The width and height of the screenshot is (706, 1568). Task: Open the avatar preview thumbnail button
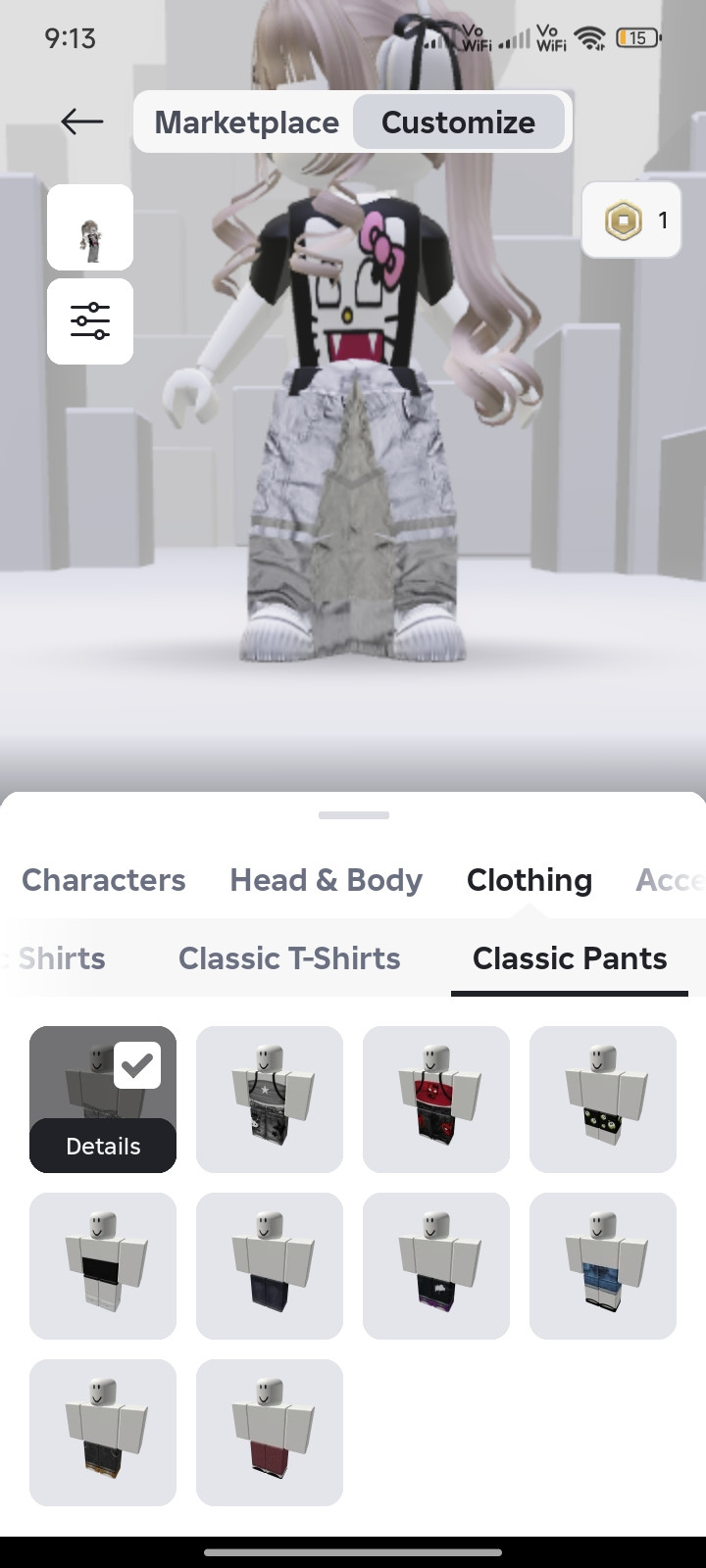90,227
